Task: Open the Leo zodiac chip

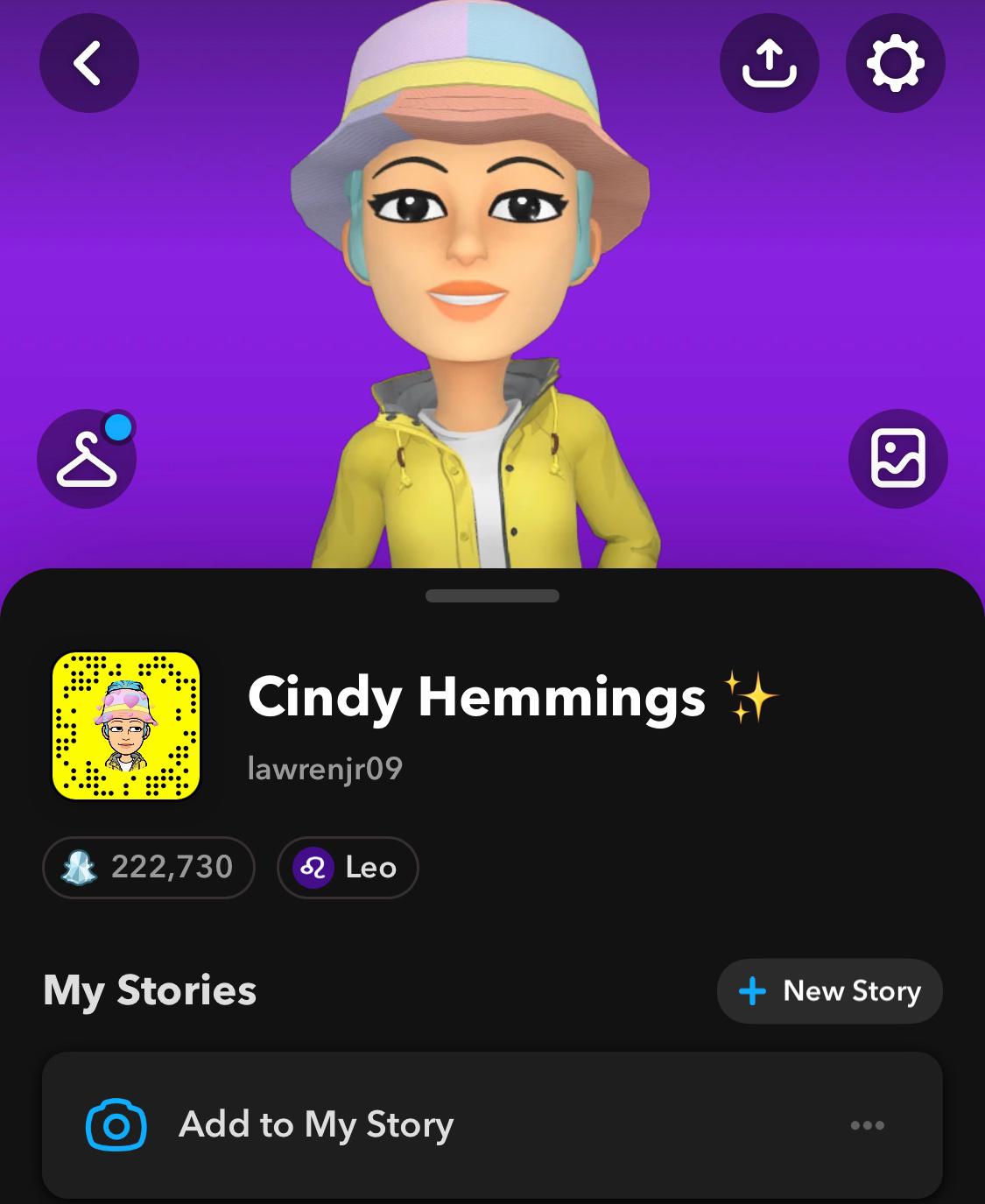Action: [x=348, y=867]
